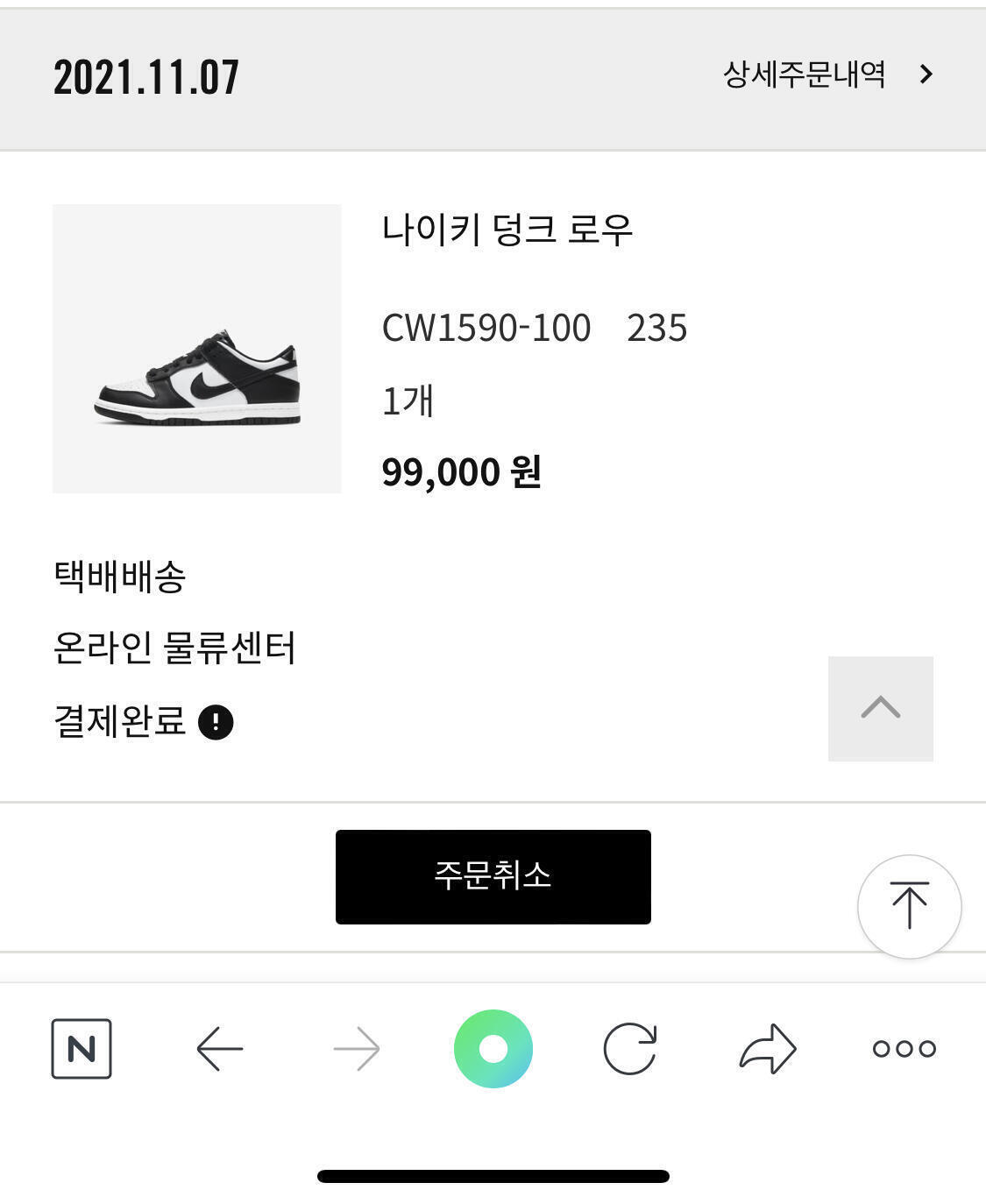Screen dimensions: 986x1204
Task: Go forward to the next page
Action: (357, 1048)
